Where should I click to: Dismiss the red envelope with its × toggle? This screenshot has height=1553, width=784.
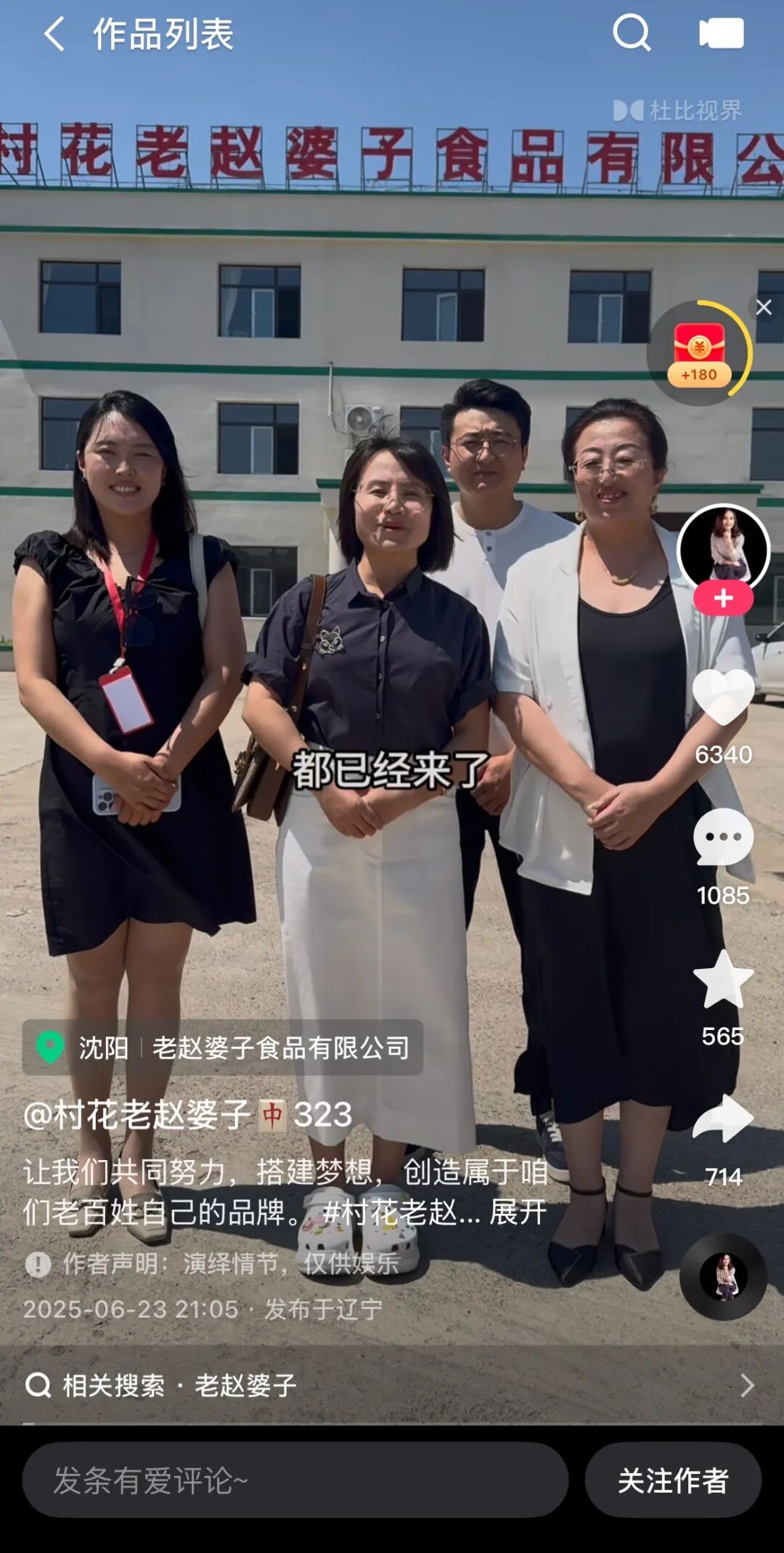click(x=764, y=307)
